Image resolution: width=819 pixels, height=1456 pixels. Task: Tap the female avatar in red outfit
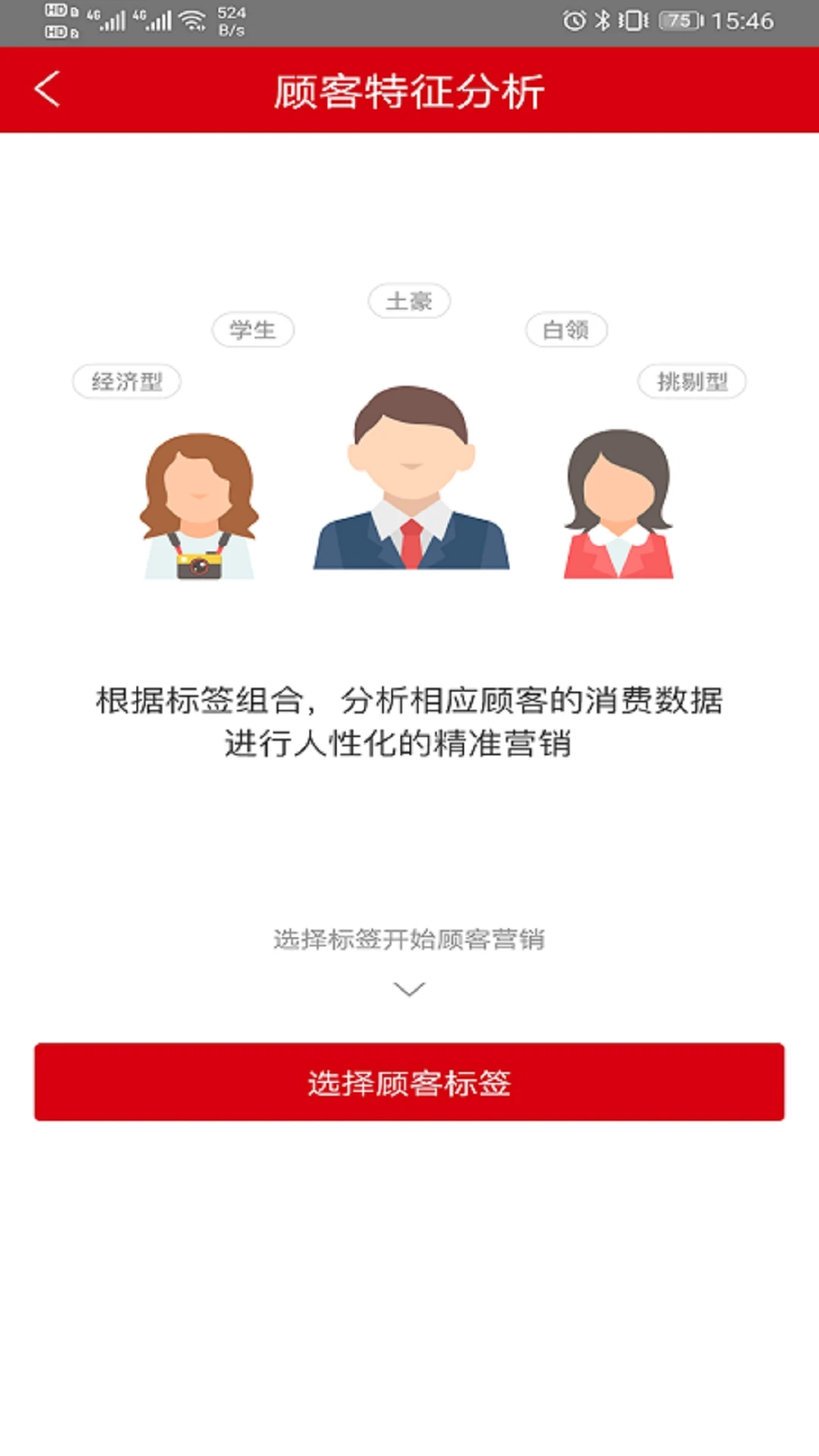point(619,508)
